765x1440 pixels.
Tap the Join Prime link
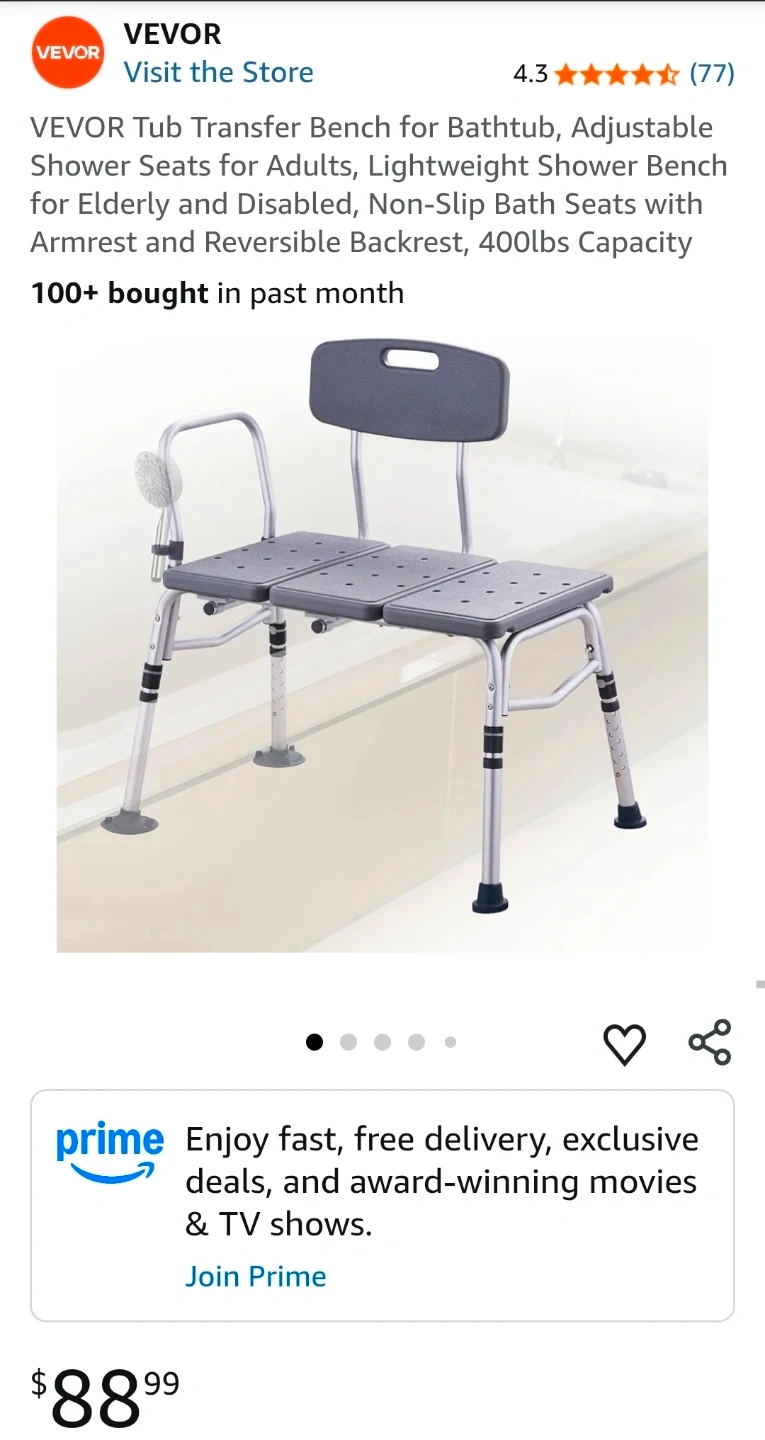[x=255, y=1276]
